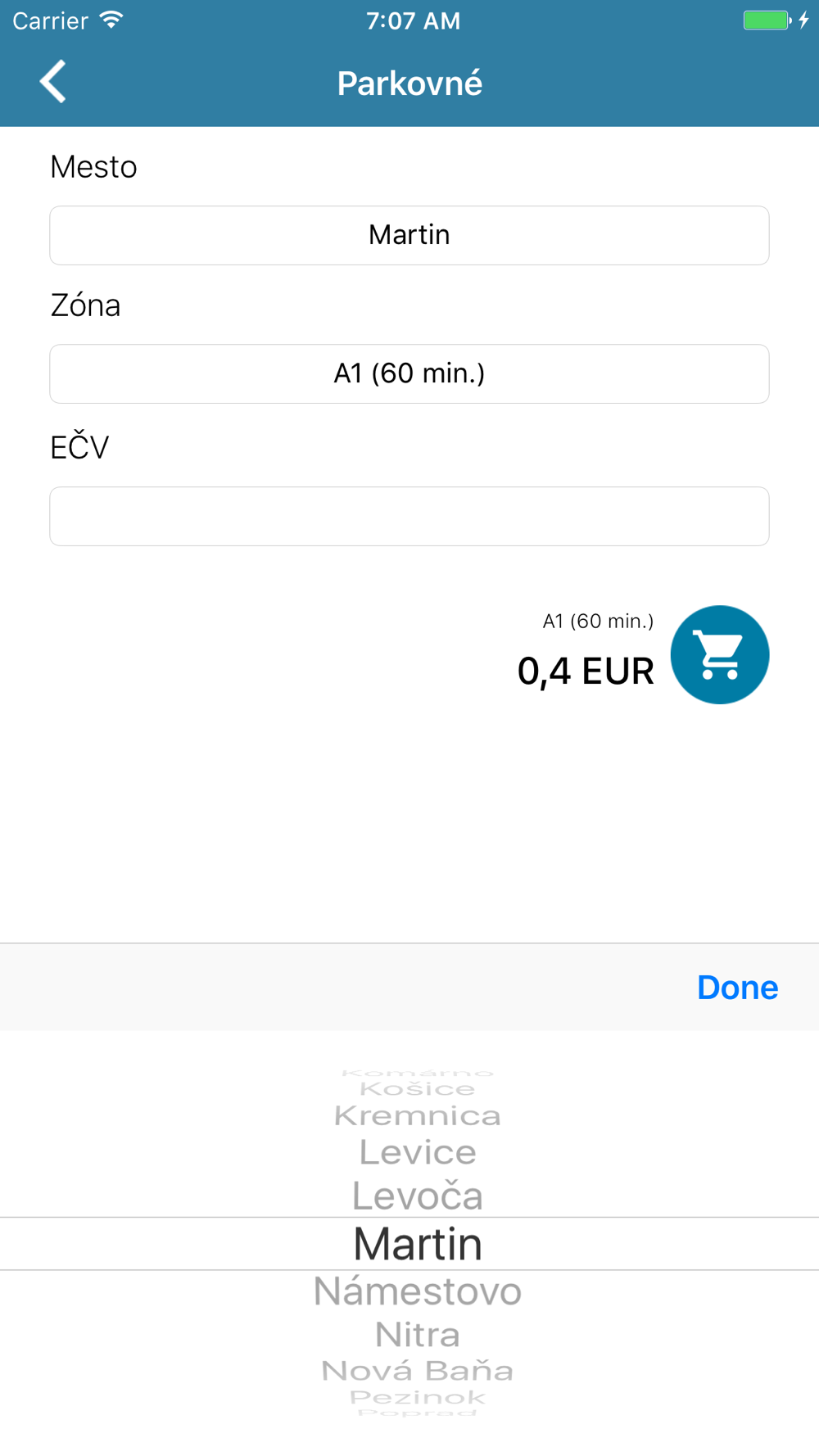Tap the shopping cart button to purchase parking
This screenshot has width=819, height=1456.
coord(719,654)
